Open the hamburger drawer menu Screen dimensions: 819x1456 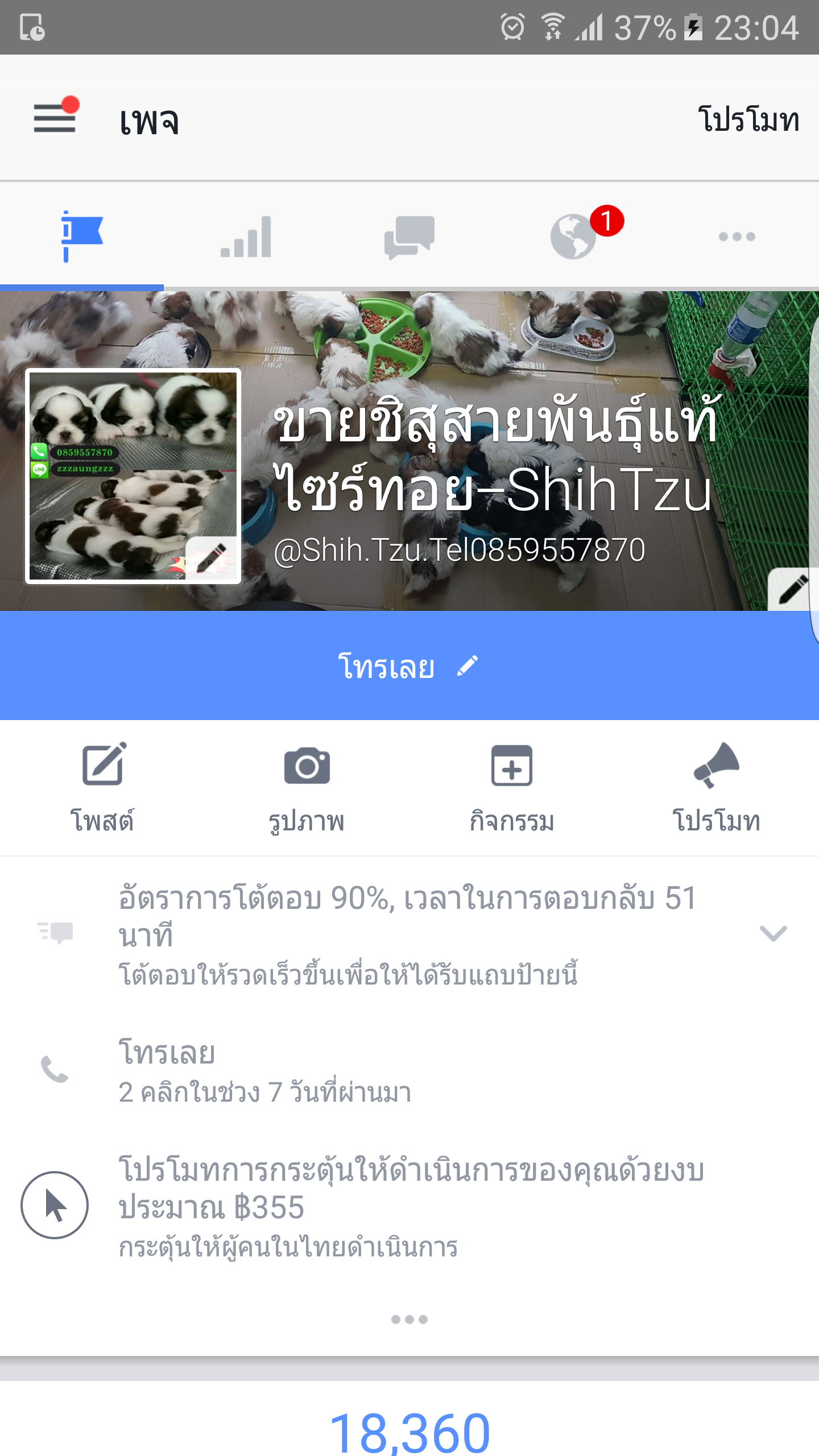[x=55, y=118]
